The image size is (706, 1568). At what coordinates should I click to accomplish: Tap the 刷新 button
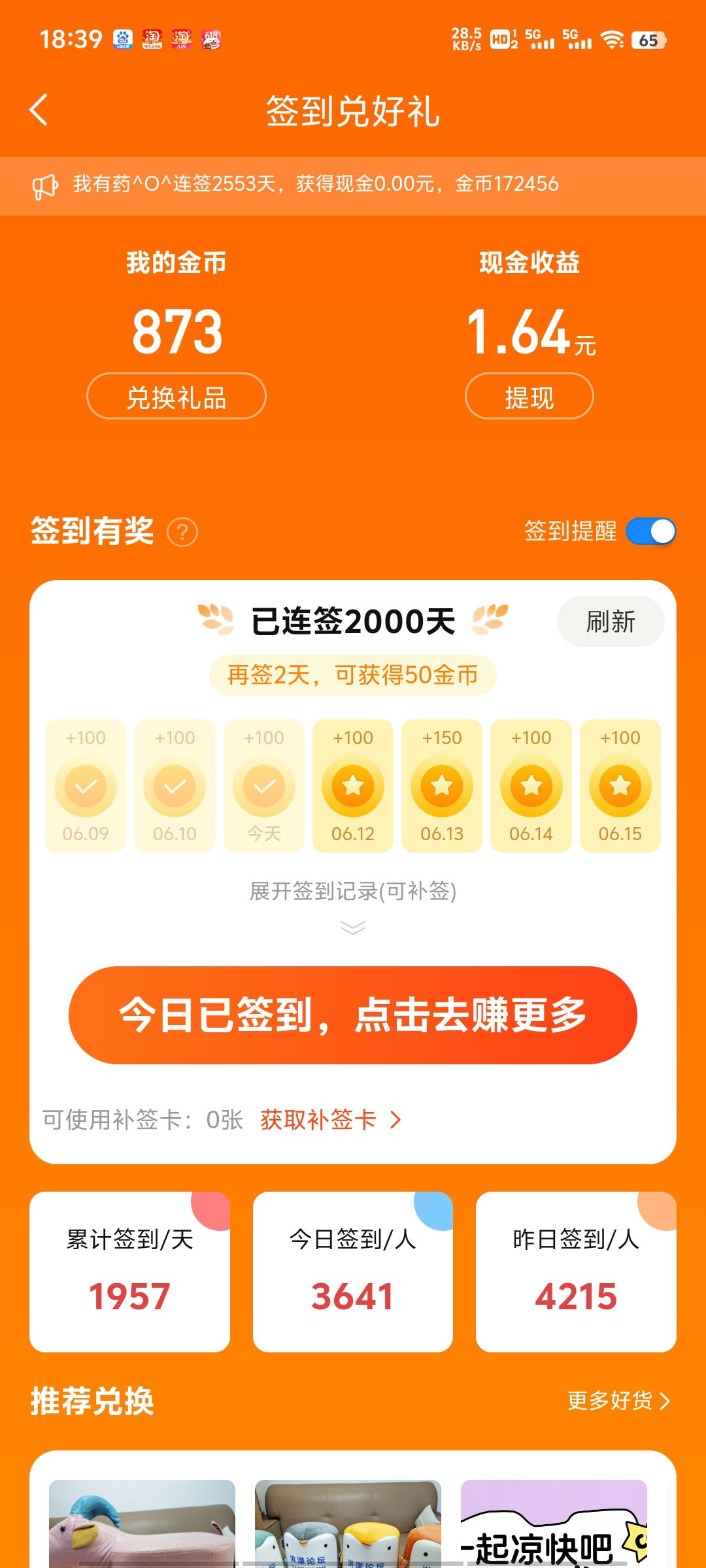[x=611, y=621]
